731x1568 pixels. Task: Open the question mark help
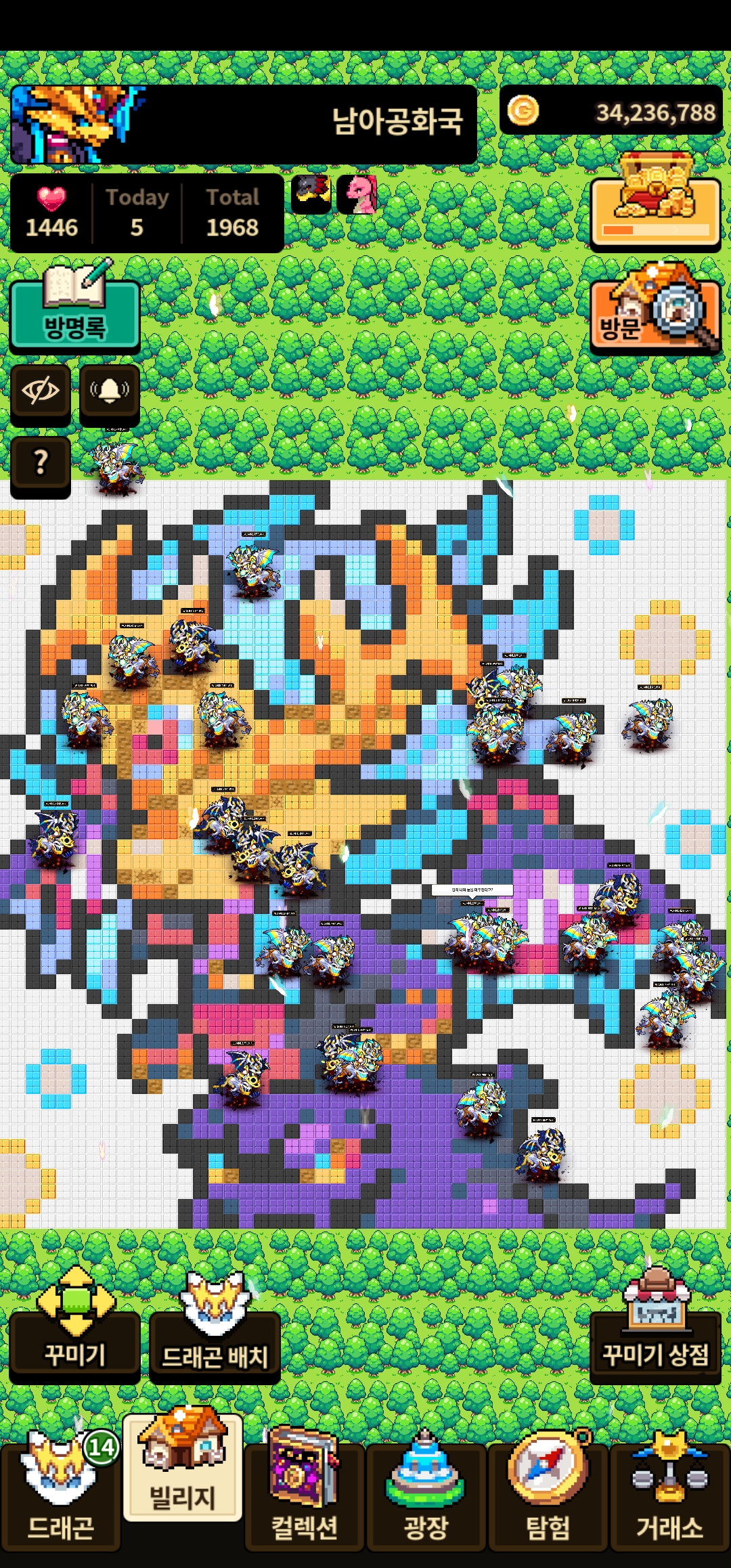(41, 463)
